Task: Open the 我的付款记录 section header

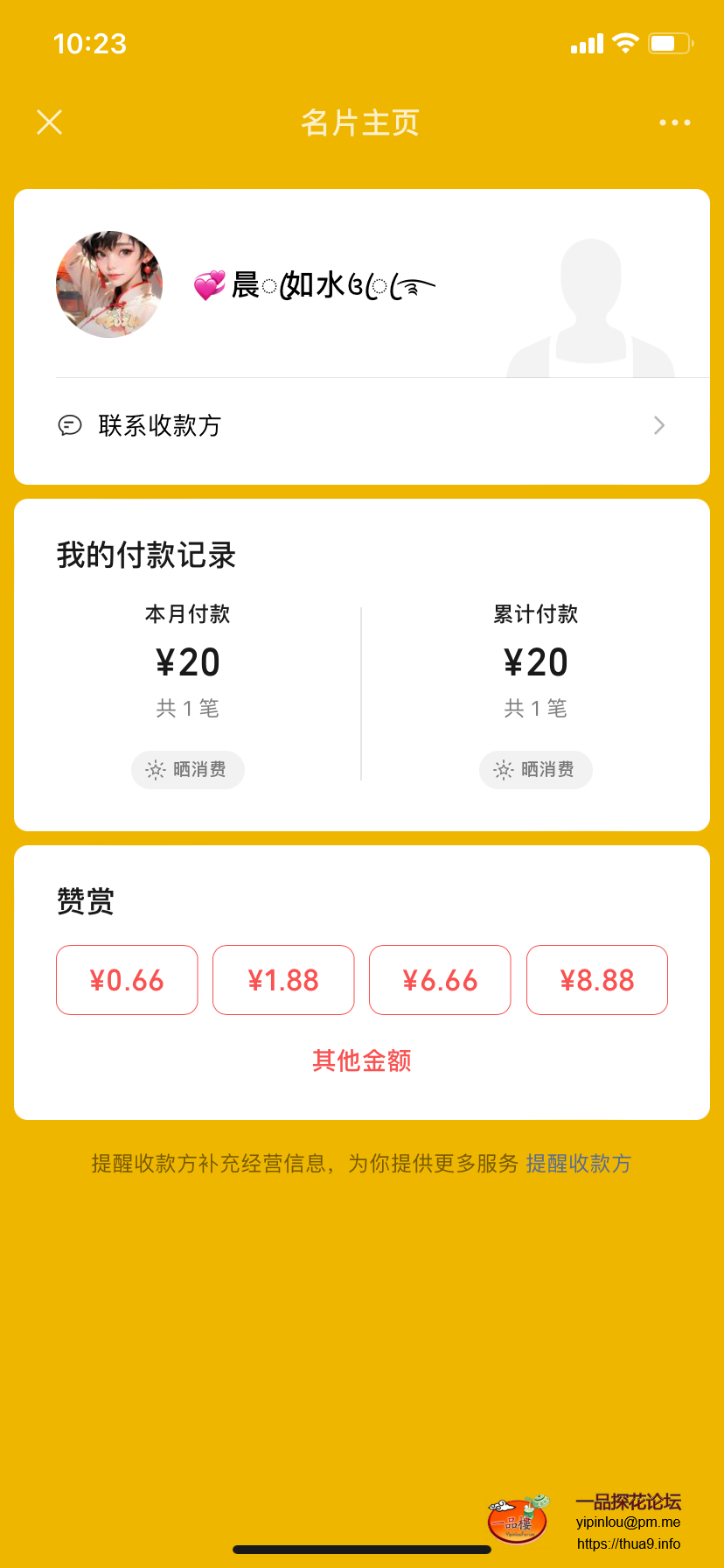Action: [x=145, y=556]
